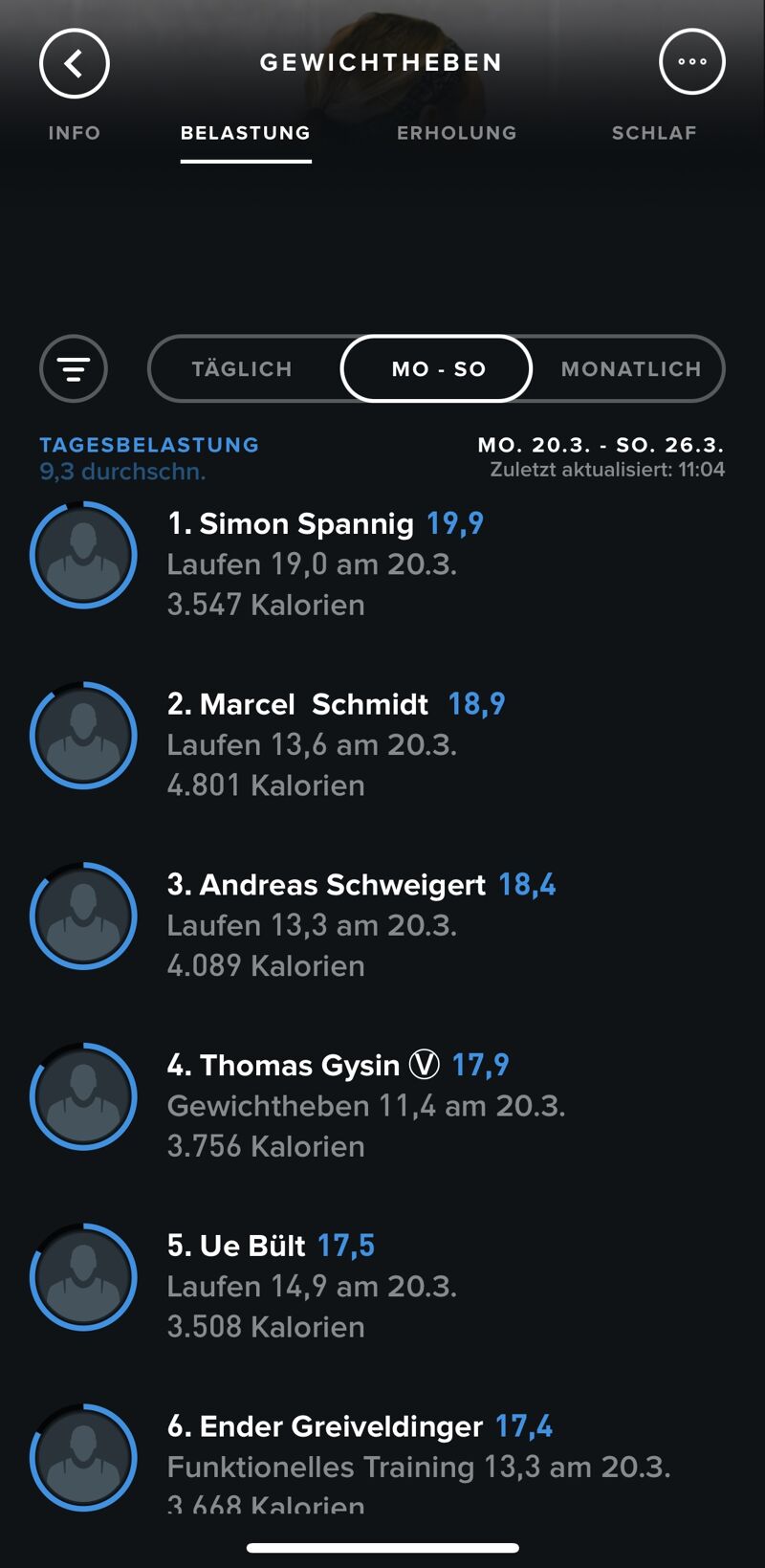This screenshot has height=1568, width=765.
Task: Tap Ue Bült's avatar picture
Action: (x=83, y=1276)
